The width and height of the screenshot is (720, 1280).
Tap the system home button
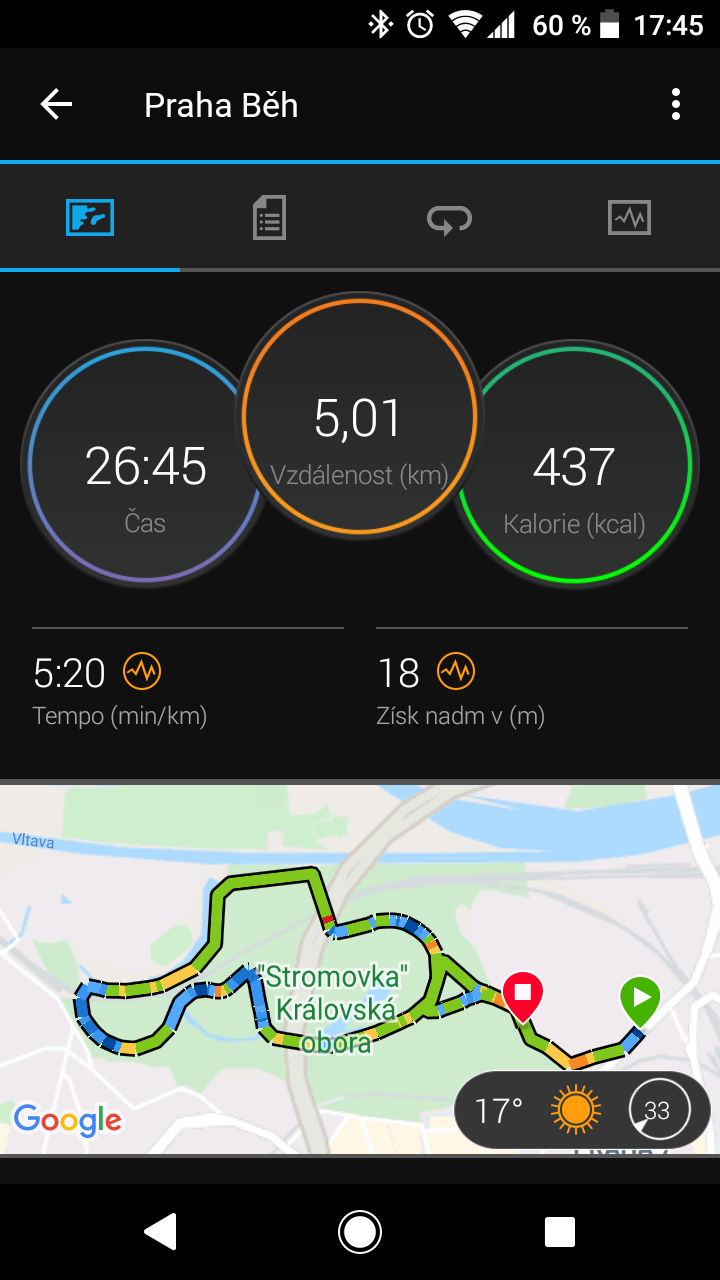(360, 1232)
